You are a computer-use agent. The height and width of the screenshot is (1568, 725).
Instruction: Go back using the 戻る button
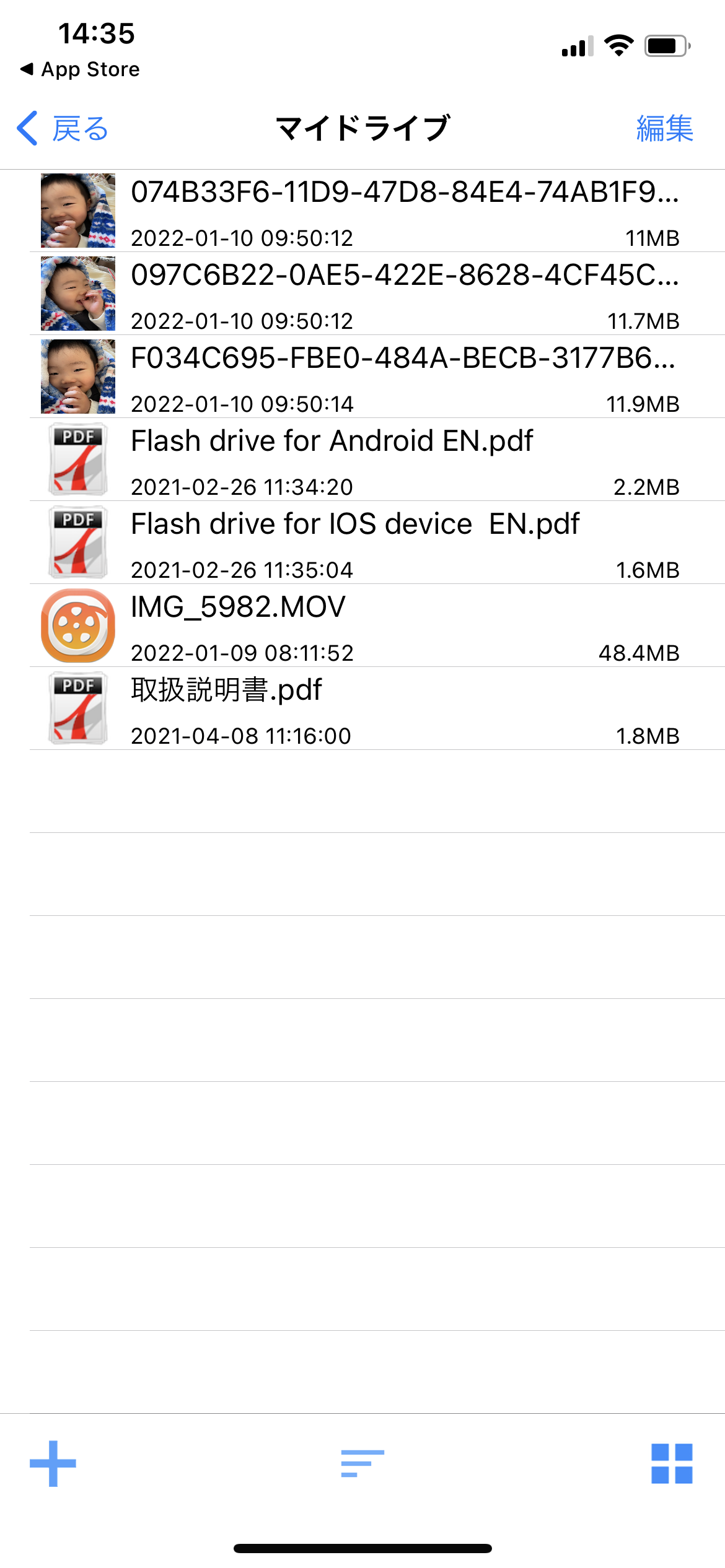coord(63,129)
